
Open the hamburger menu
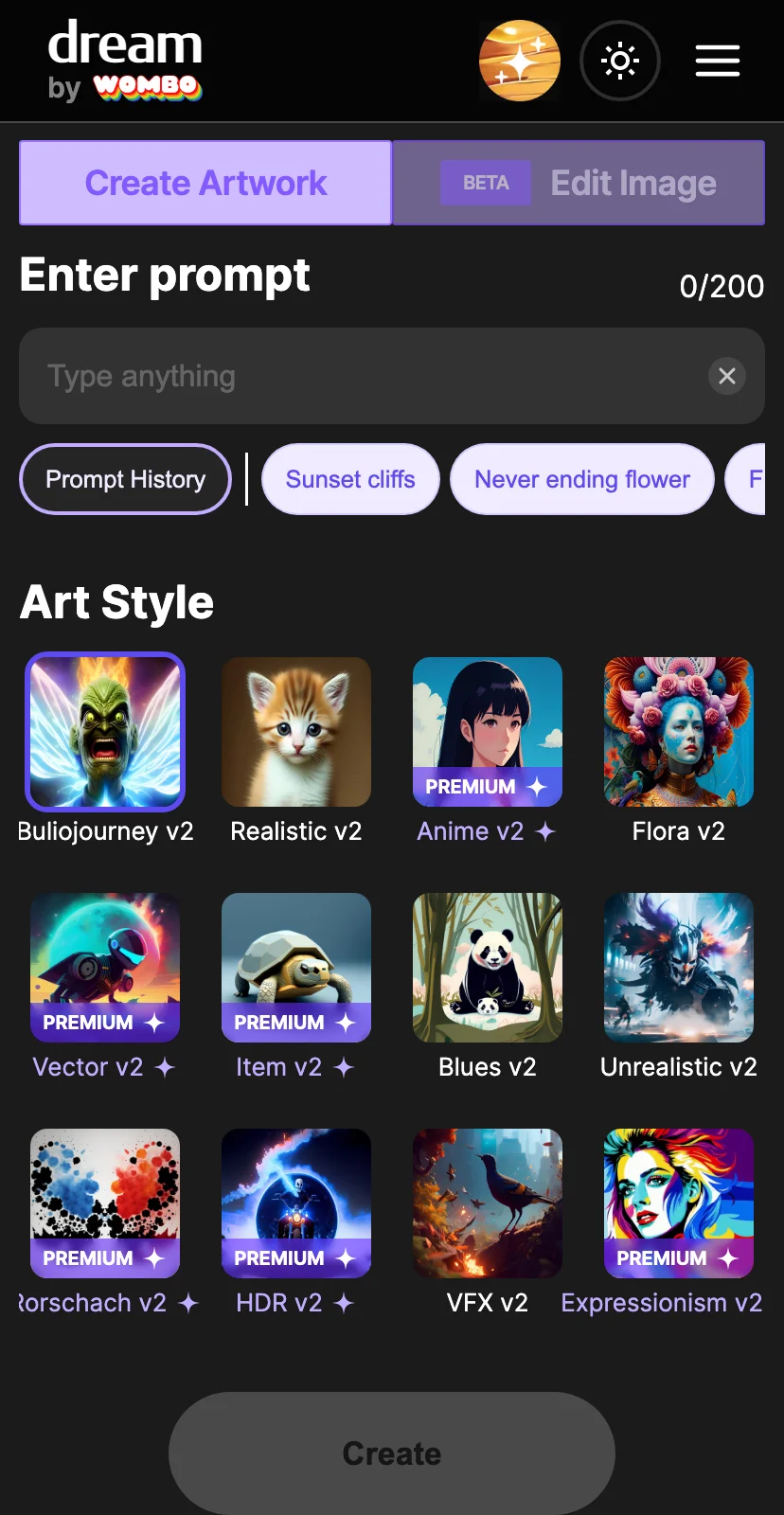[717, 61]
